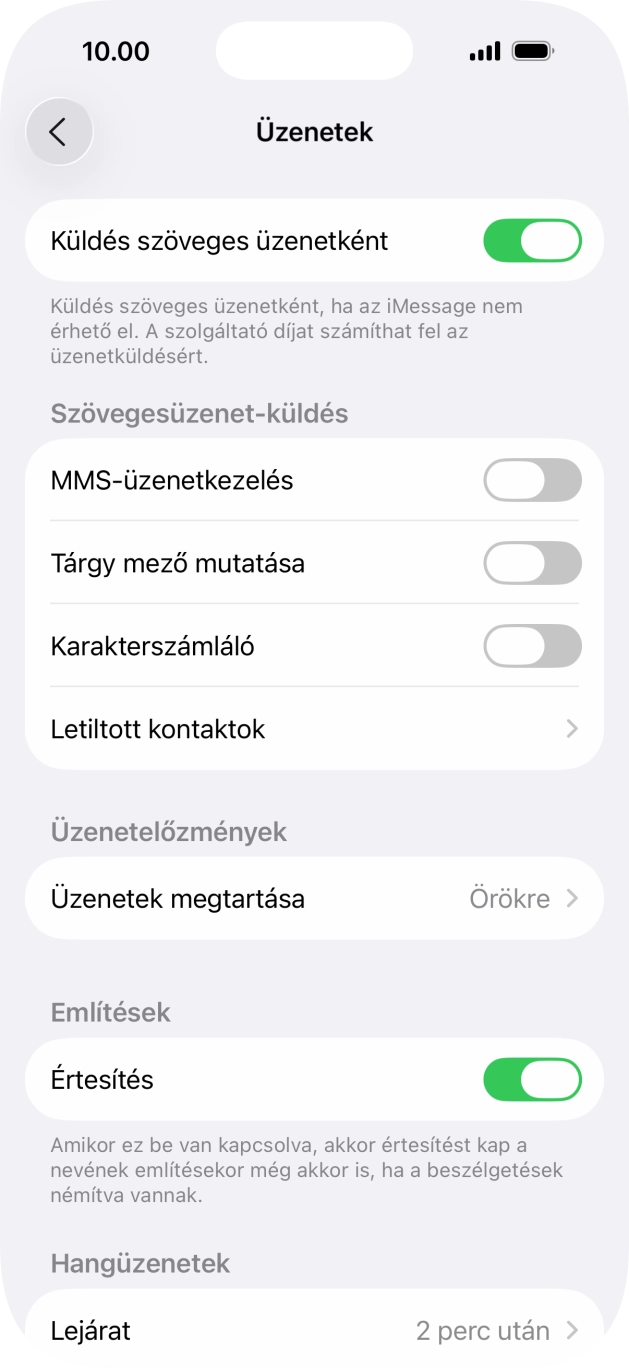Viewport: 629px width, 1368px height.
Task: Turn off Küldés szöveges üzenetként
Action: tap(532, 241)
